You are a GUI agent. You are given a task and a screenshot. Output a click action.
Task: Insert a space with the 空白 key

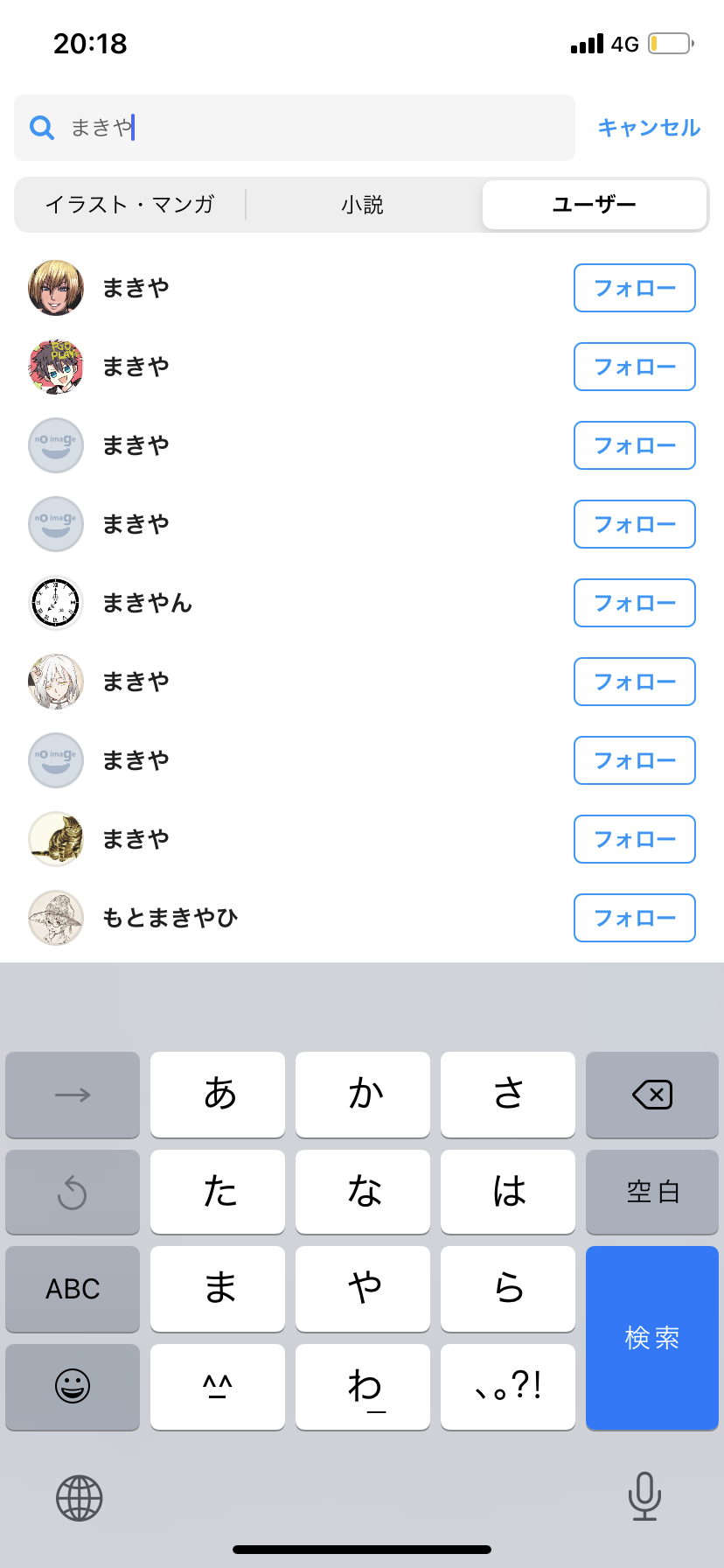pyautogui.click(x=651, y=1192)
